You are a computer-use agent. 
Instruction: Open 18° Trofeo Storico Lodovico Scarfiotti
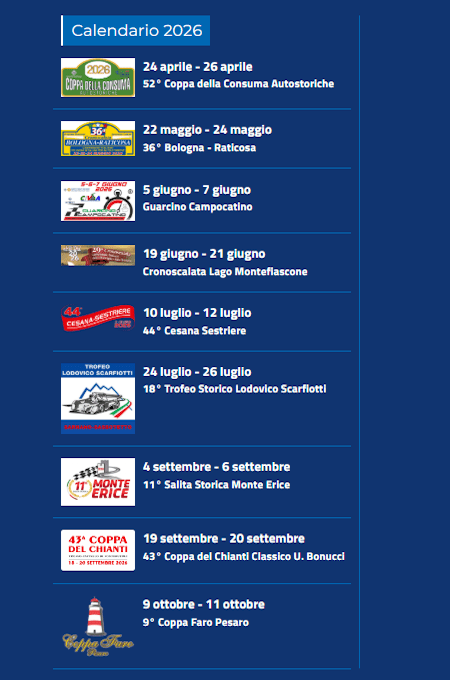[235, 389]
